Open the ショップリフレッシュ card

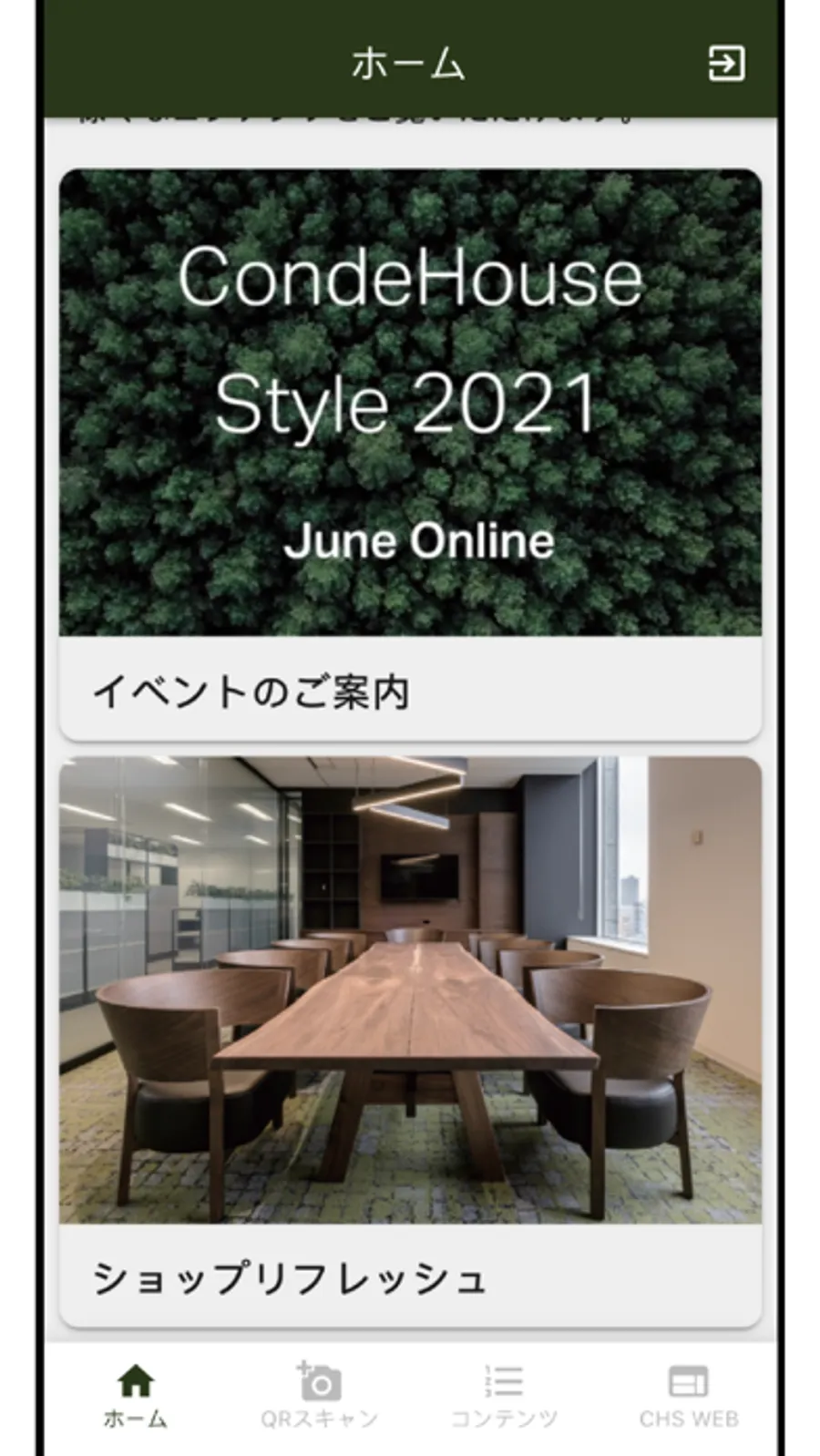(410, 1041)
